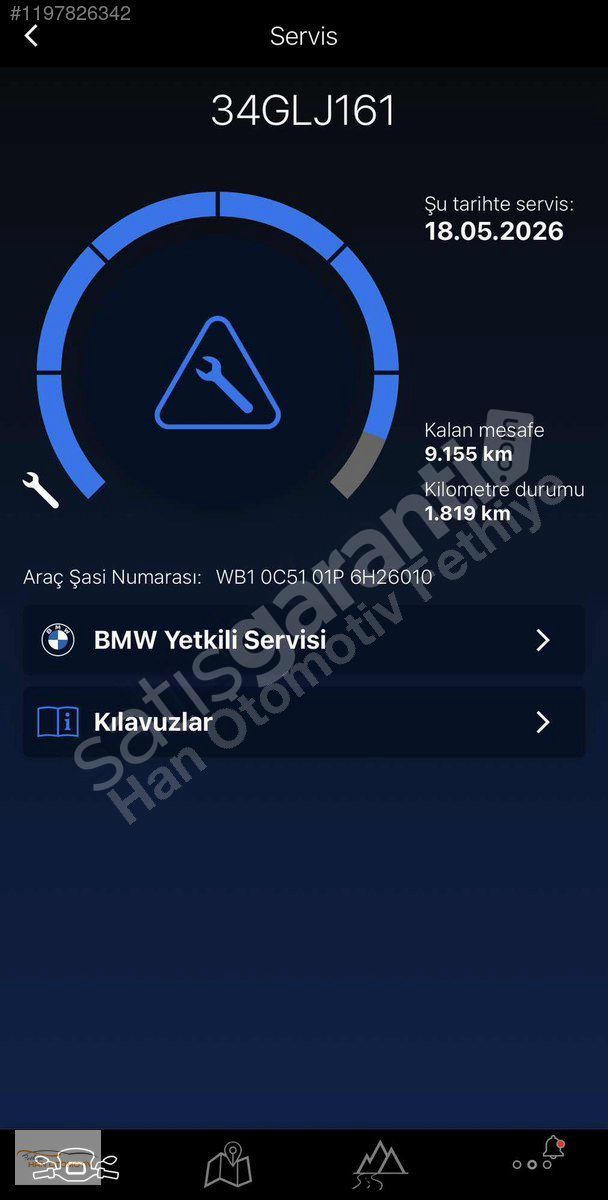Image resolution: width=608 pixels, height=1200 pixels.
Task: Open BMW Yetkili Servisi
Action: (304, 640)
